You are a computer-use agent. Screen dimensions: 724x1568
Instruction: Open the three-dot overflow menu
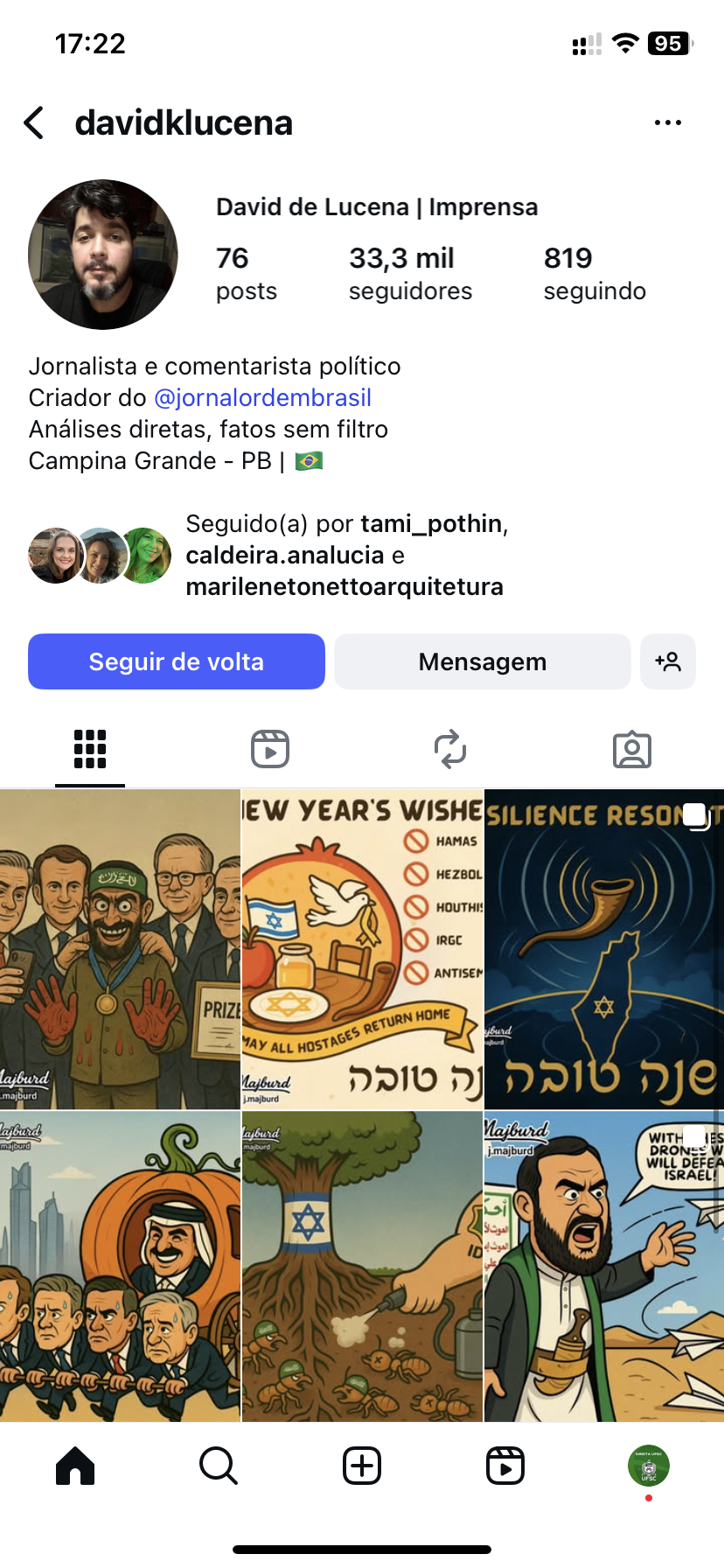pos(667,123)
